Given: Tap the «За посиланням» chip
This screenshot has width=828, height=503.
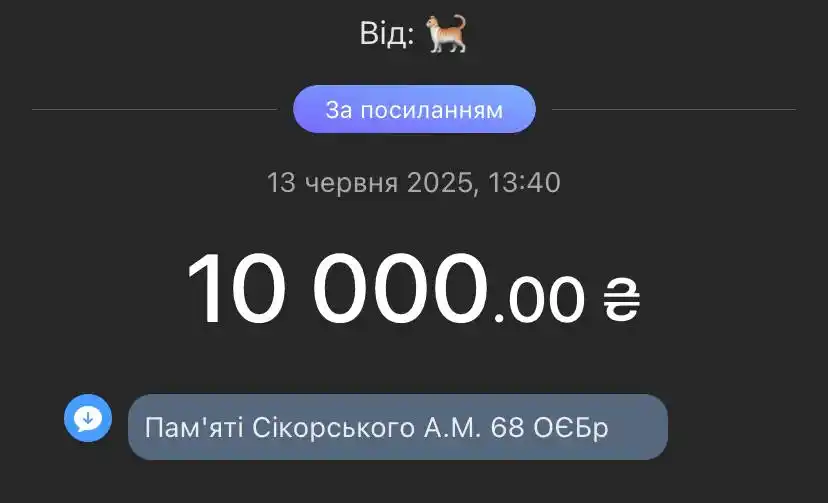Looking at the screenshot, I should tap(414, 109).
